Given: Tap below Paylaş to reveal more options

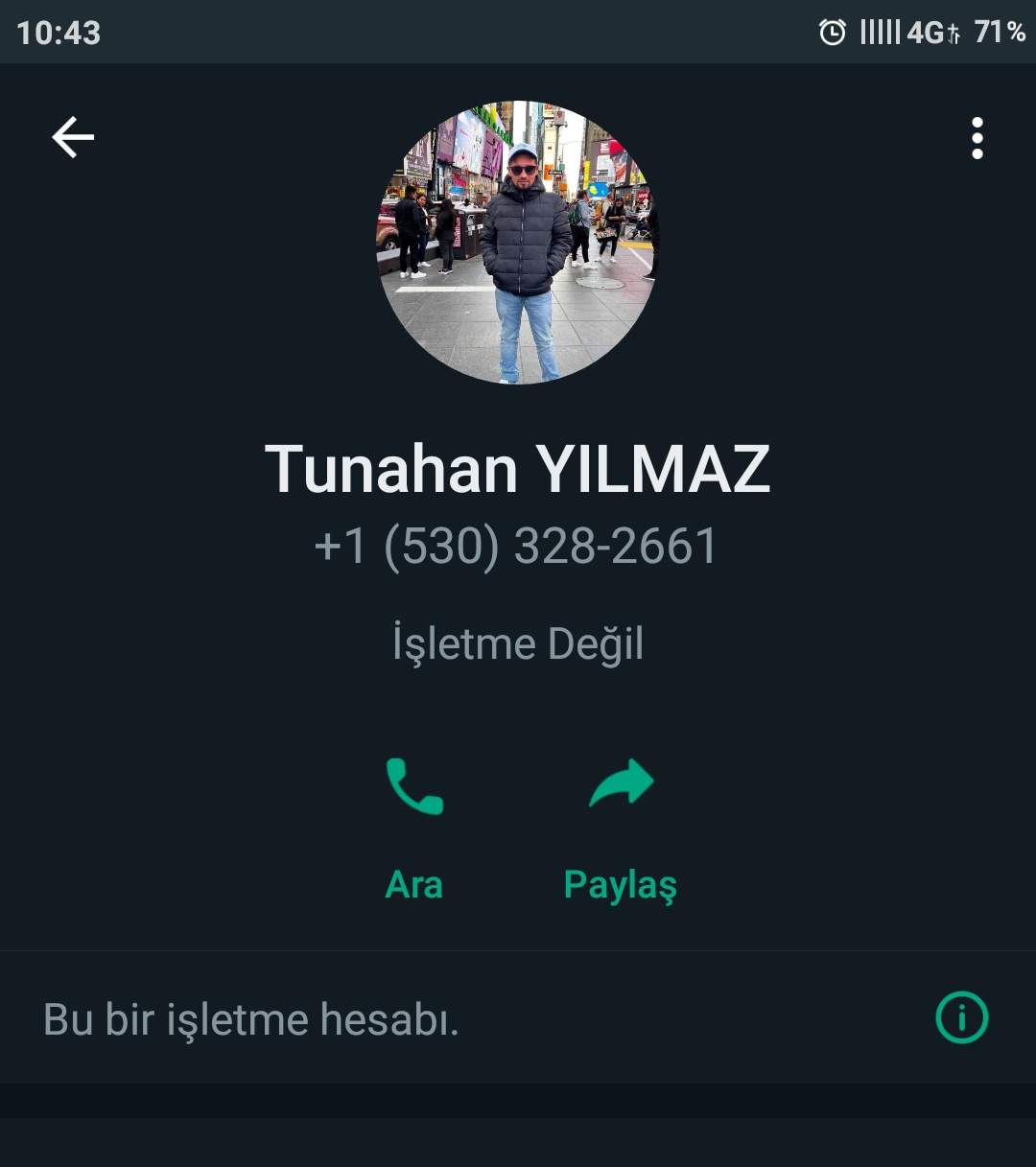Looking at the screenshot, I should click(x=621, y=925).
